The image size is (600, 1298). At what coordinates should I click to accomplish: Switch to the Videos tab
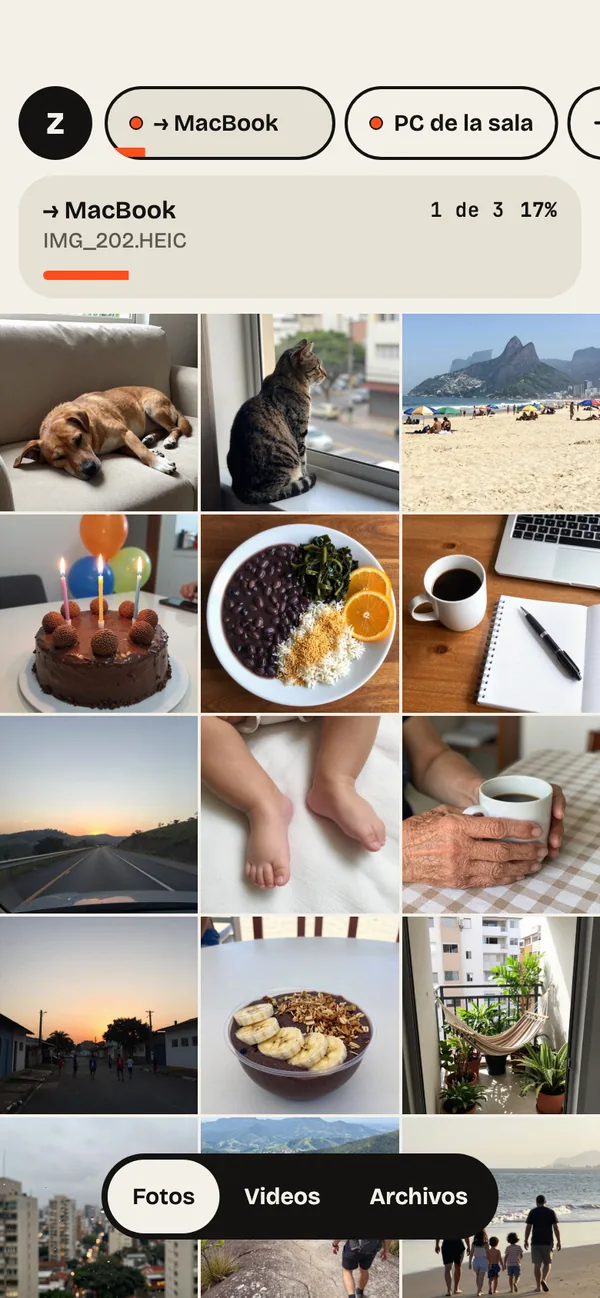tap(282, 1197)
